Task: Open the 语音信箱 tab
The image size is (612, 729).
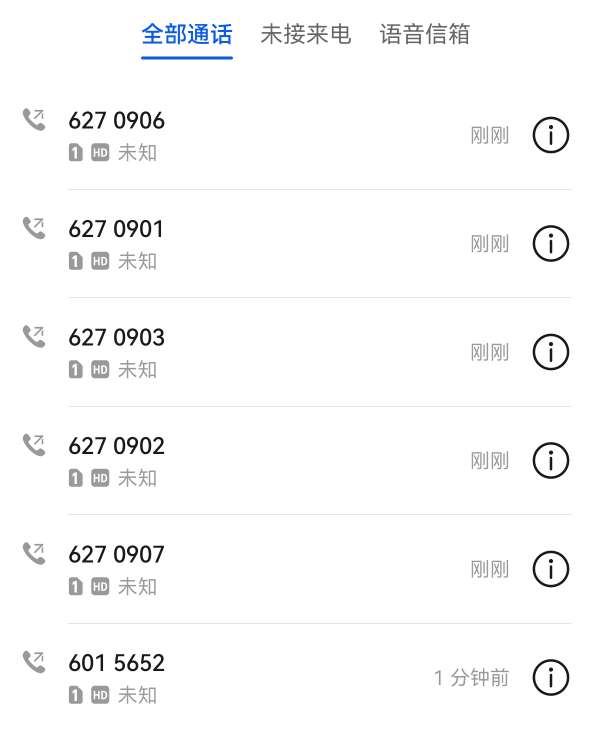Action: 425,35
